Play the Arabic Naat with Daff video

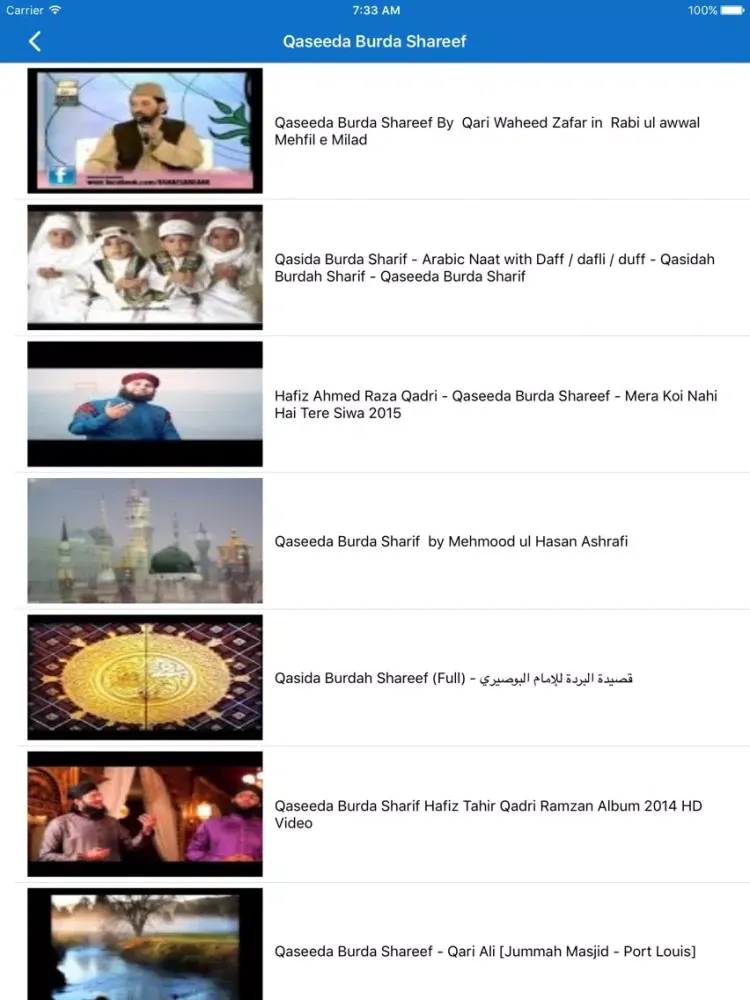(x=494, y=268)
